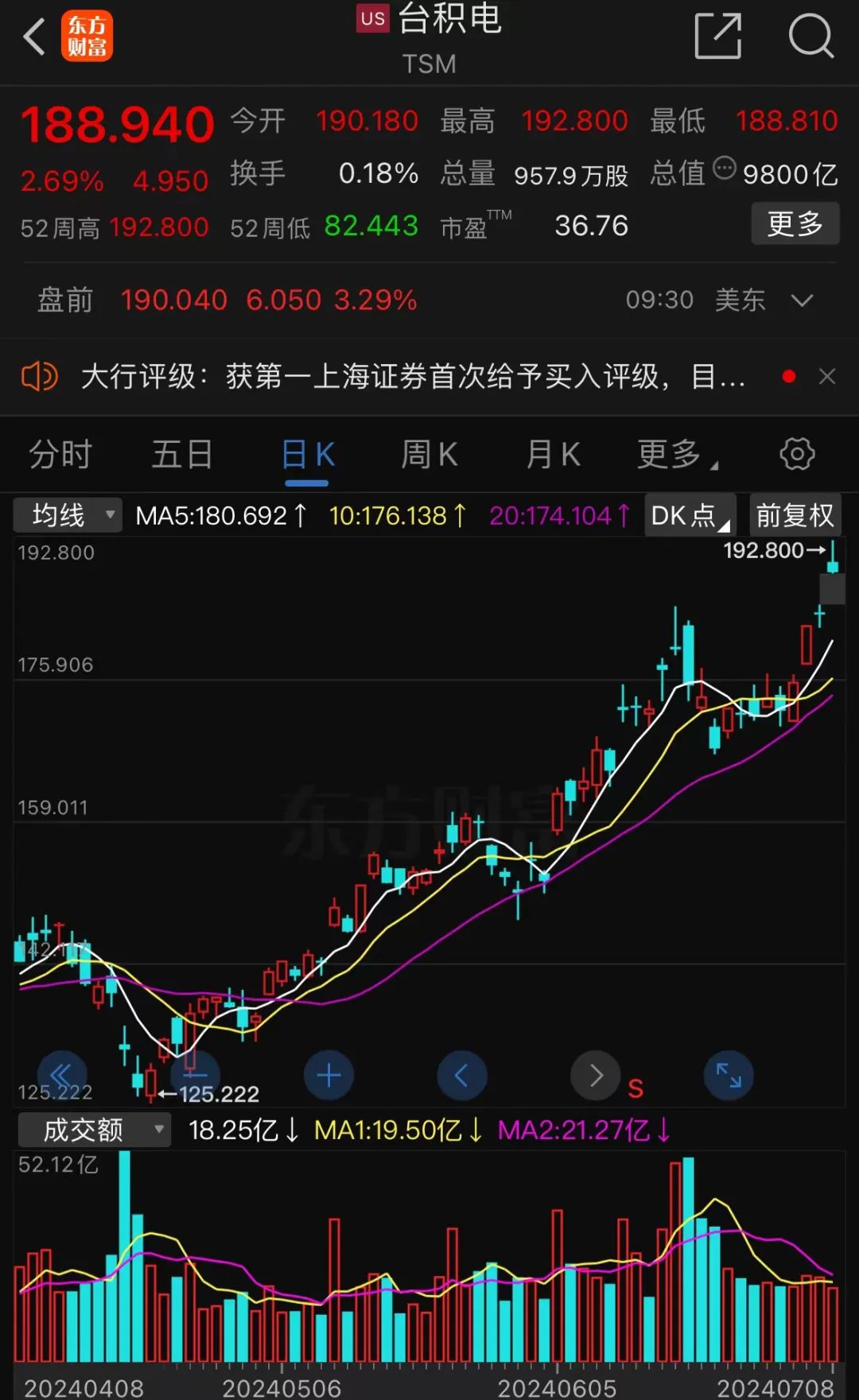The height and width of the screenshot is (1400, 859).
Task: Open the 均线 indicator dropdown
Action: [x=68, y=515]
